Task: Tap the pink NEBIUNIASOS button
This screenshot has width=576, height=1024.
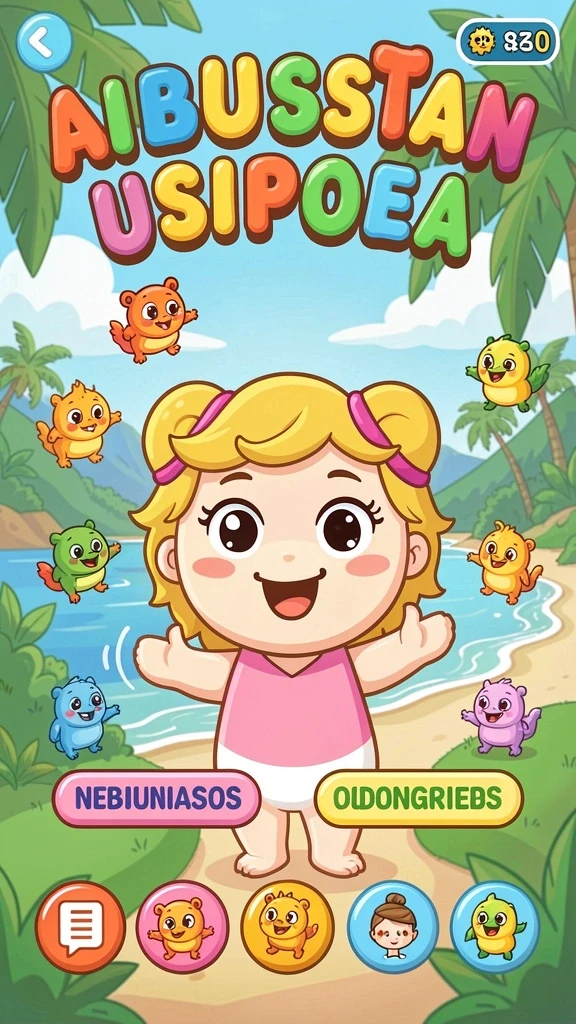Action: [157, 798]
